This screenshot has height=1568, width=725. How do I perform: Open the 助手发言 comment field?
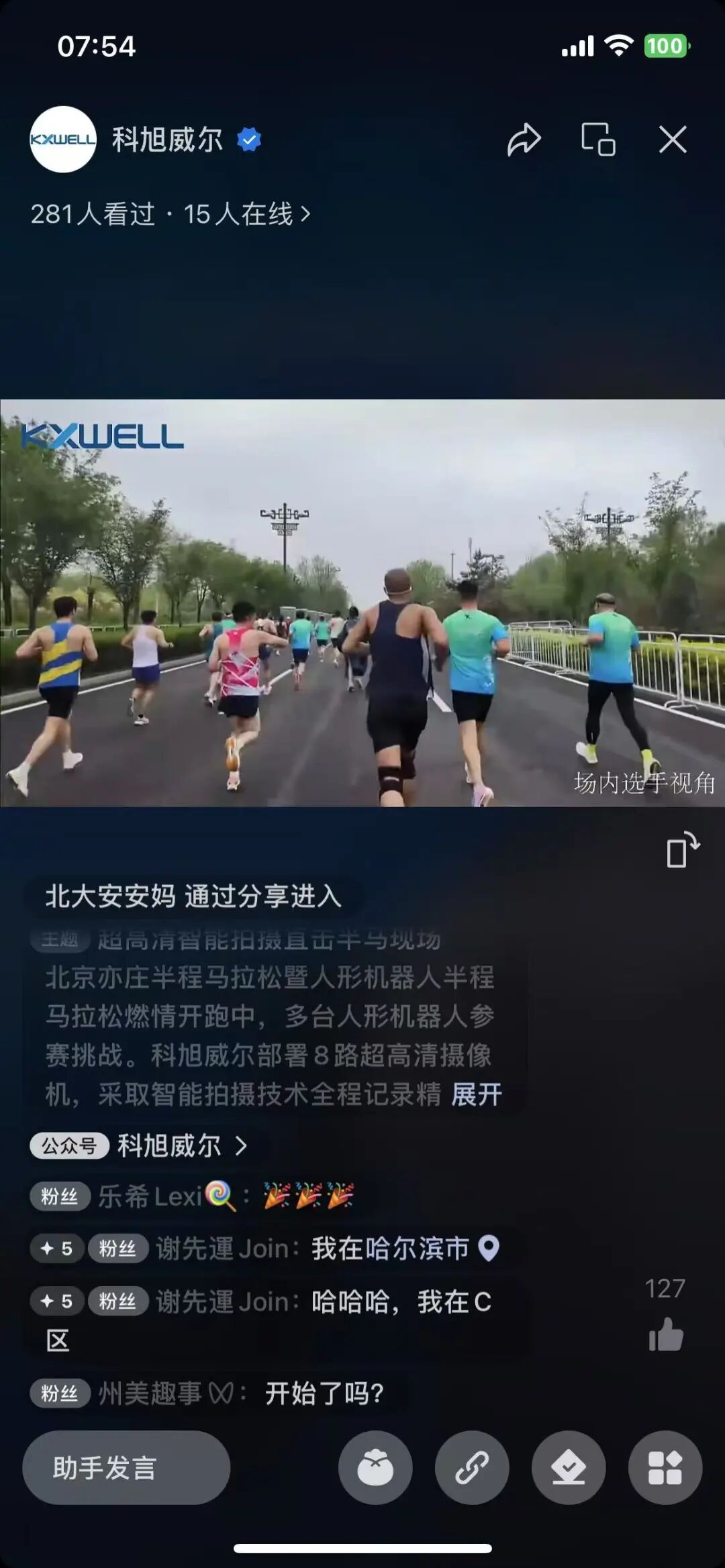click(126, 1467)
